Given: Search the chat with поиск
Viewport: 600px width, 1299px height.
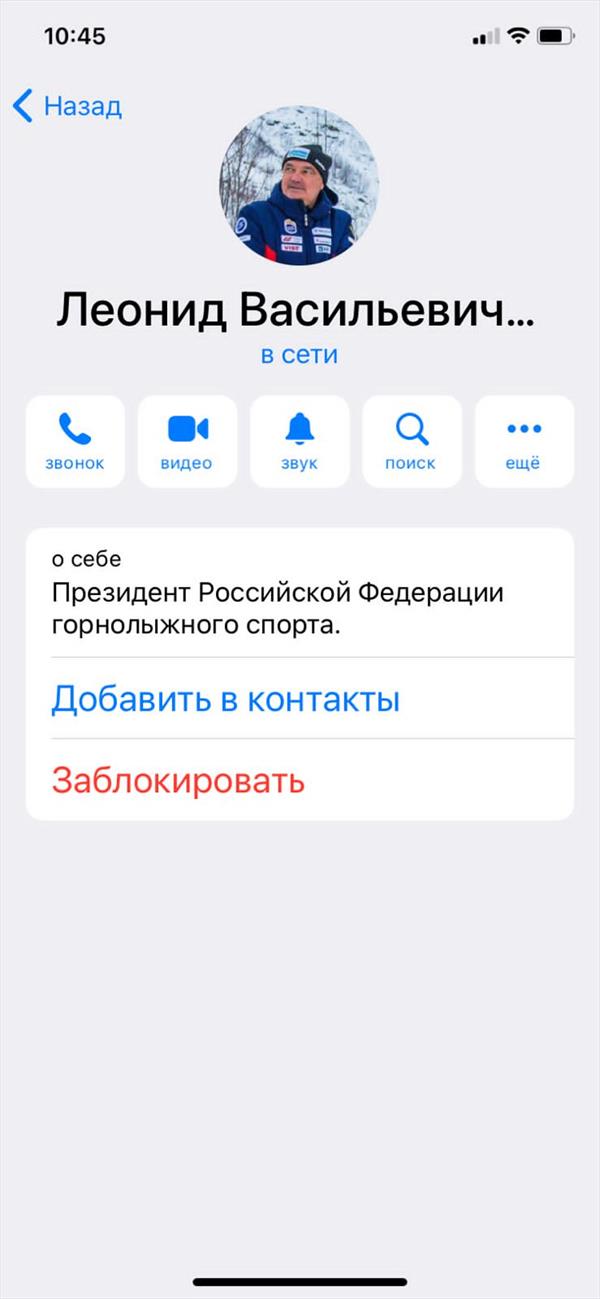Looking at the screenshot, I should click(x=412, y=442).
